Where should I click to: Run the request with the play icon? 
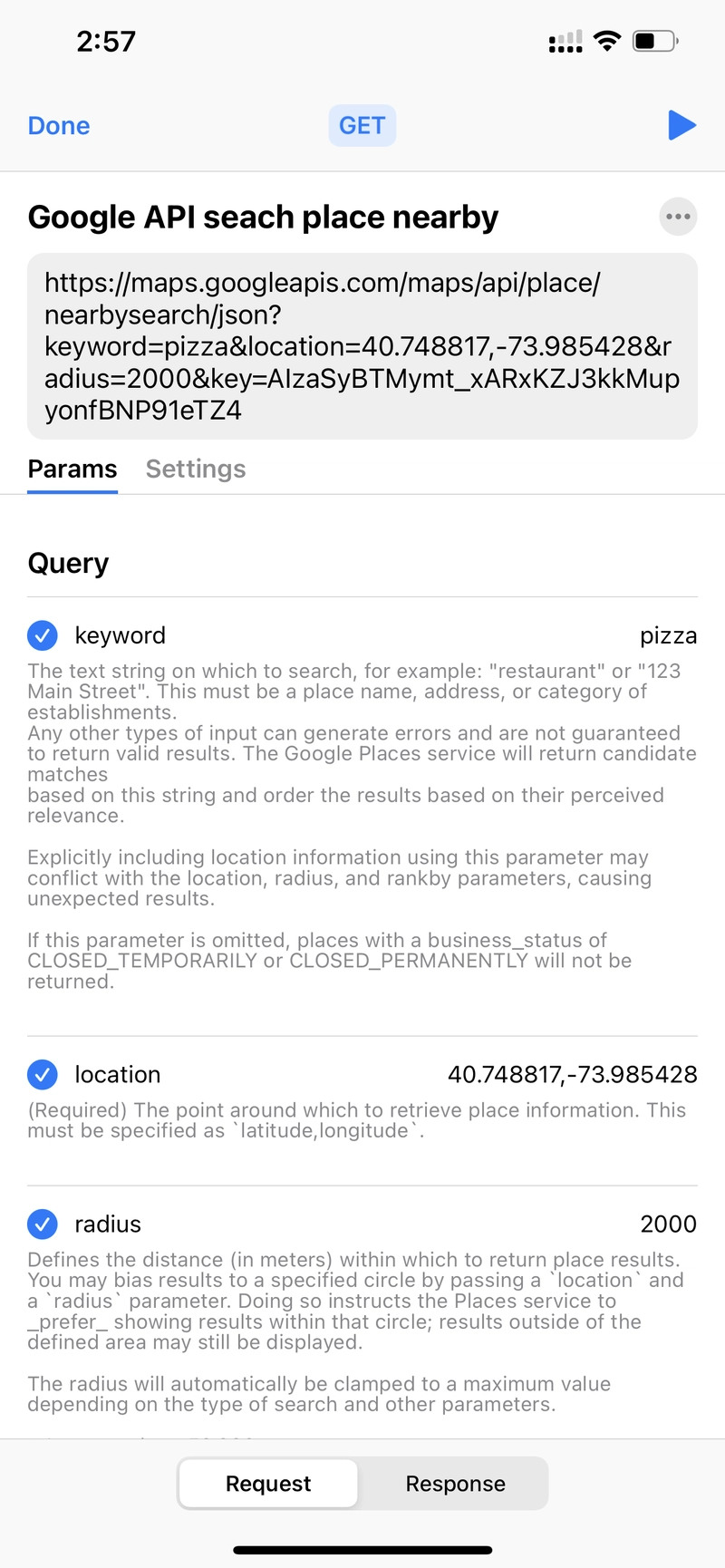(681, 125)
